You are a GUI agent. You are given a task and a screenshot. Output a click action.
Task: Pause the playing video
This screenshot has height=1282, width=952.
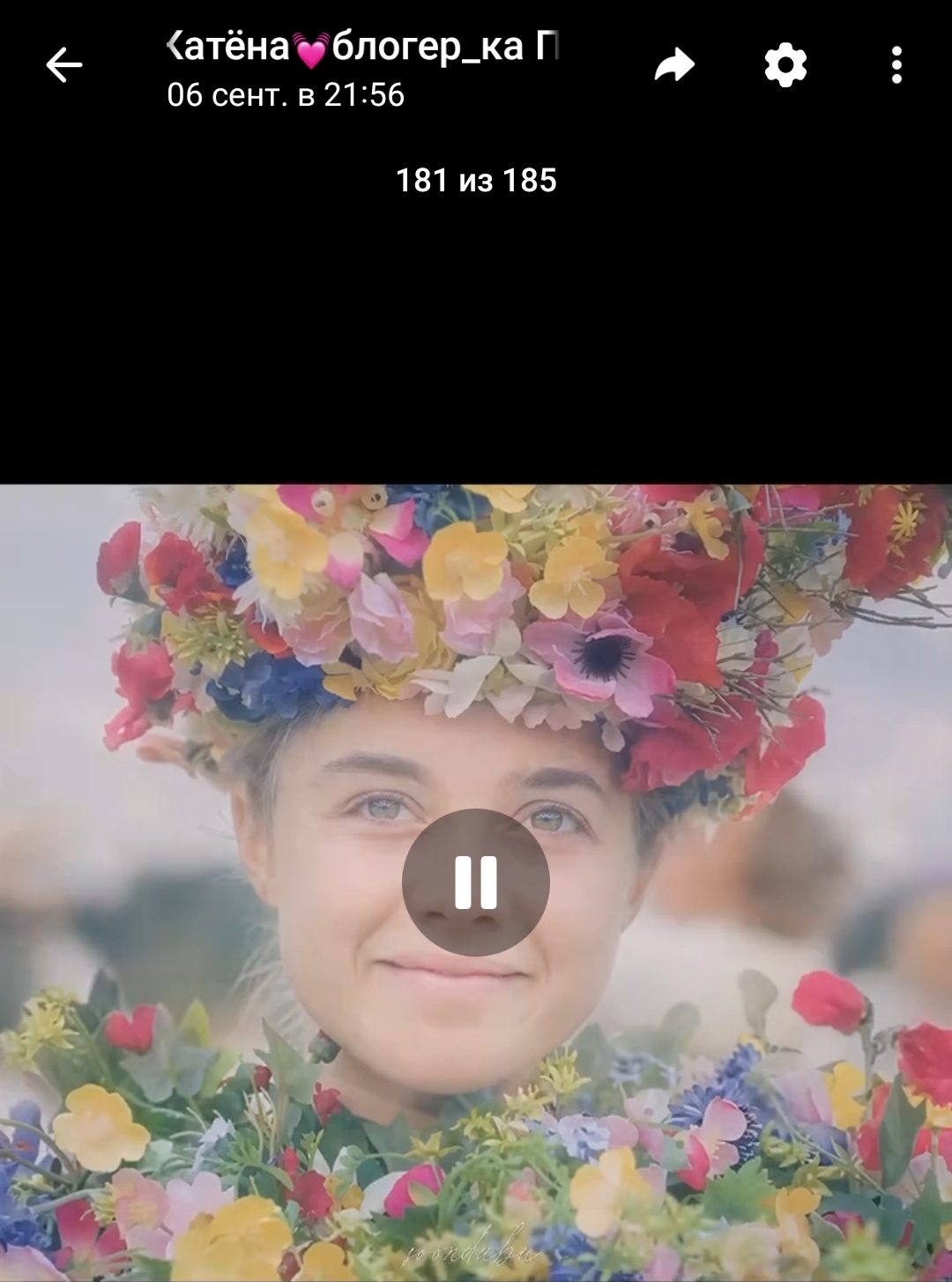coord(476,882)
